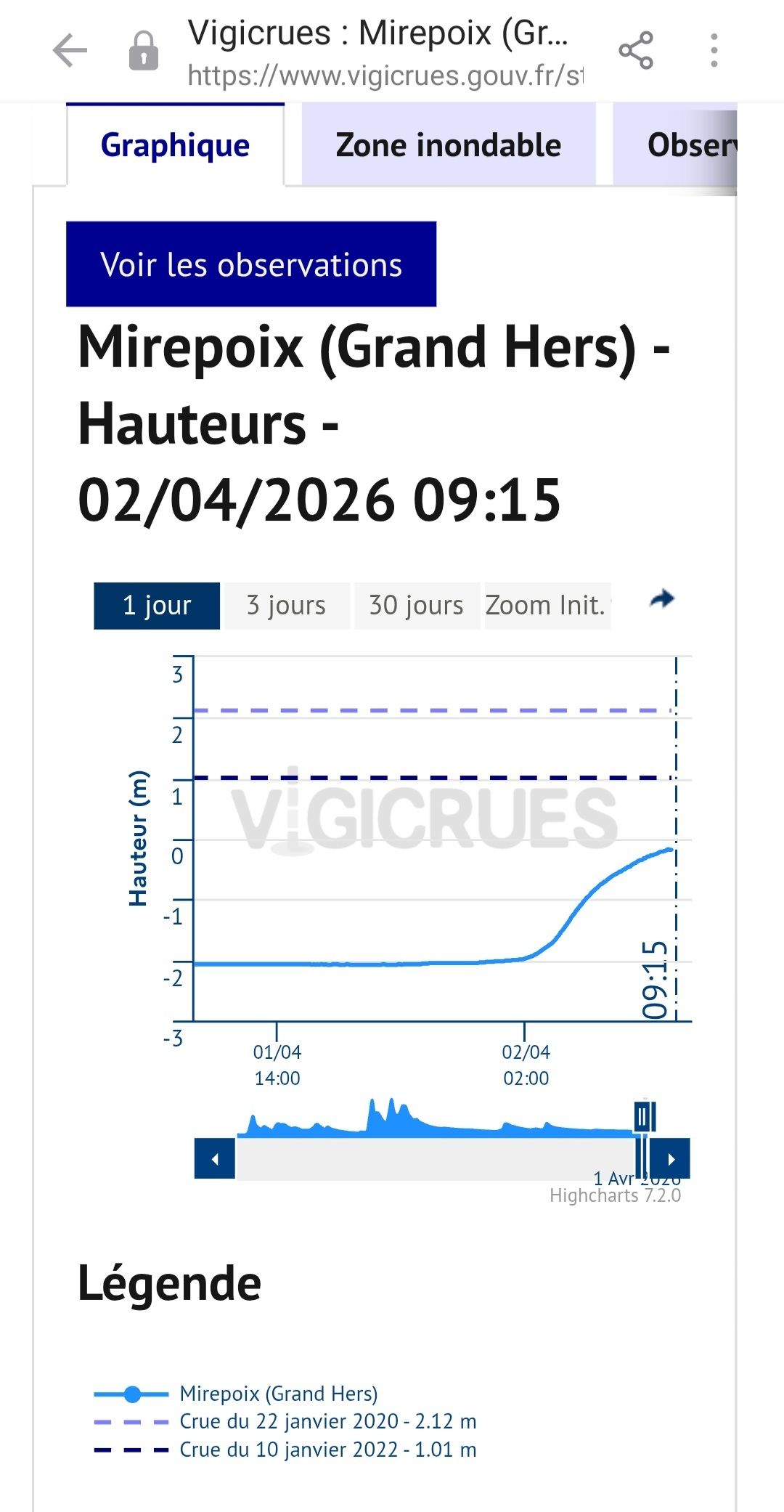
Task: Tap the chart export arrow icon
Action: click(x=661, y=599)
